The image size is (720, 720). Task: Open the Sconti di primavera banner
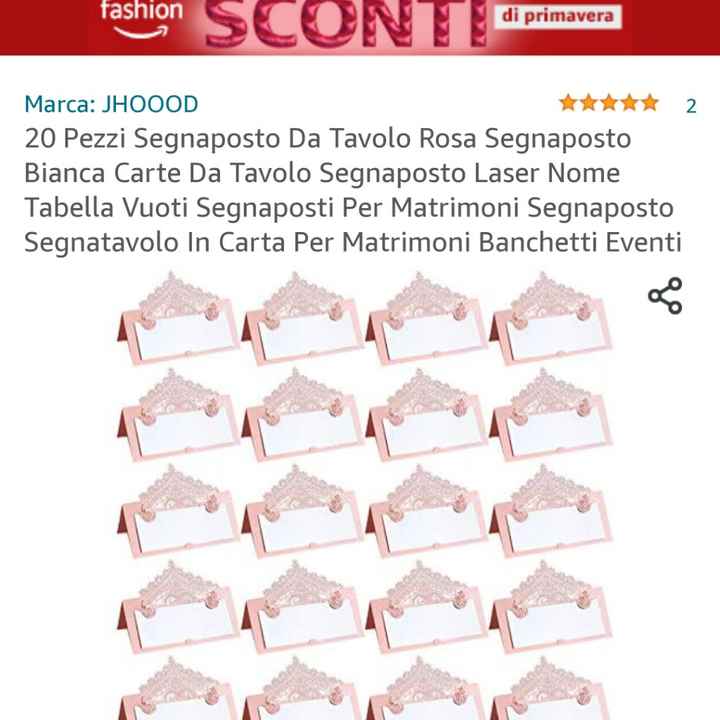click(360, 26)
